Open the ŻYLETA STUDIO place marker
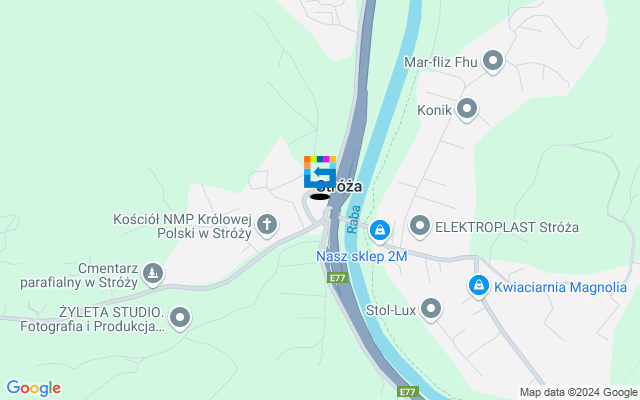640x400 pixels. point(180,319)
